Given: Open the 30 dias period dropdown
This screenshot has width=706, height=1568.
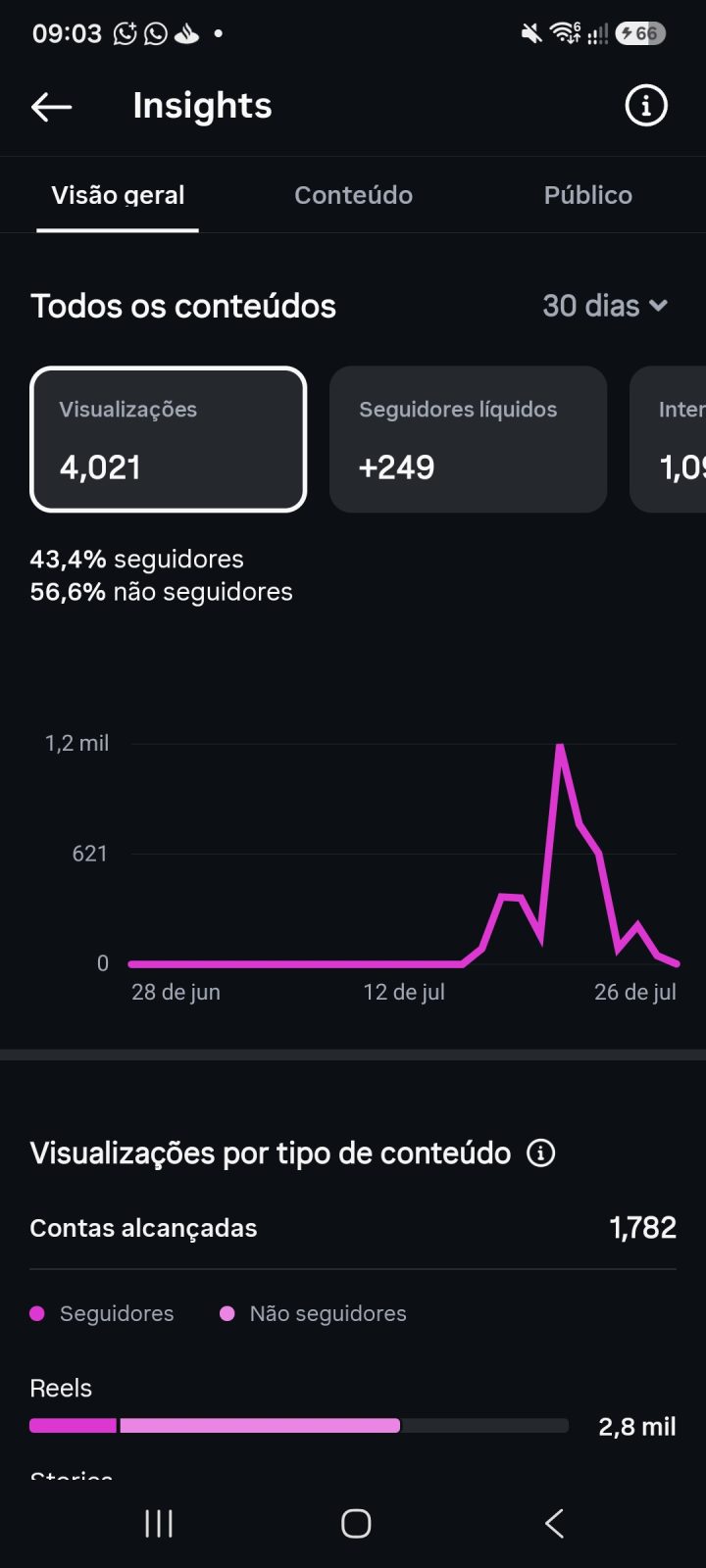Looking at the screenshot, I should click(x=605, y=306).
